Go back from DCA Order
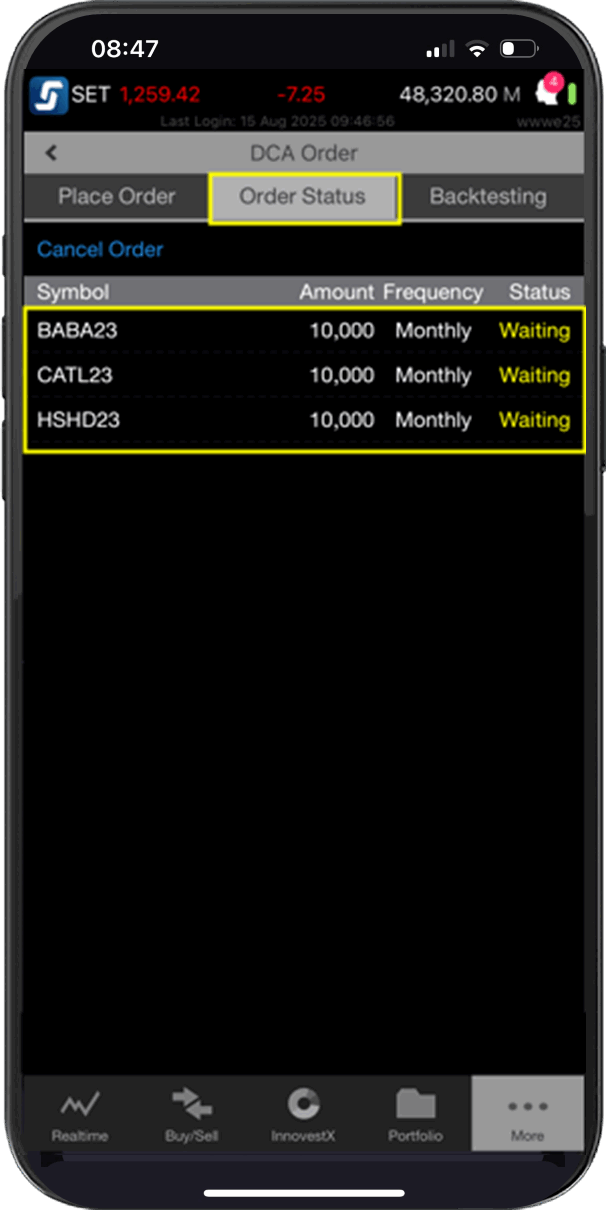This screenshot has width=606, height=1210. (52, 154)
